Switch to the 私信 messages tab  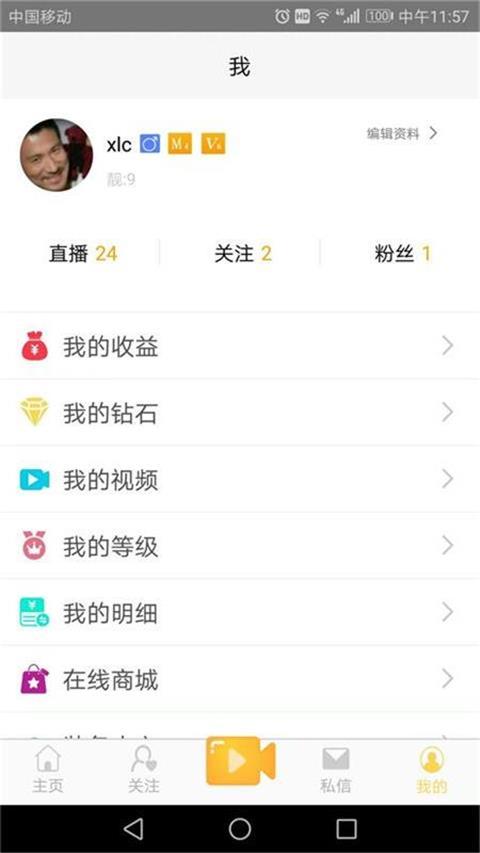click(336, 770)
